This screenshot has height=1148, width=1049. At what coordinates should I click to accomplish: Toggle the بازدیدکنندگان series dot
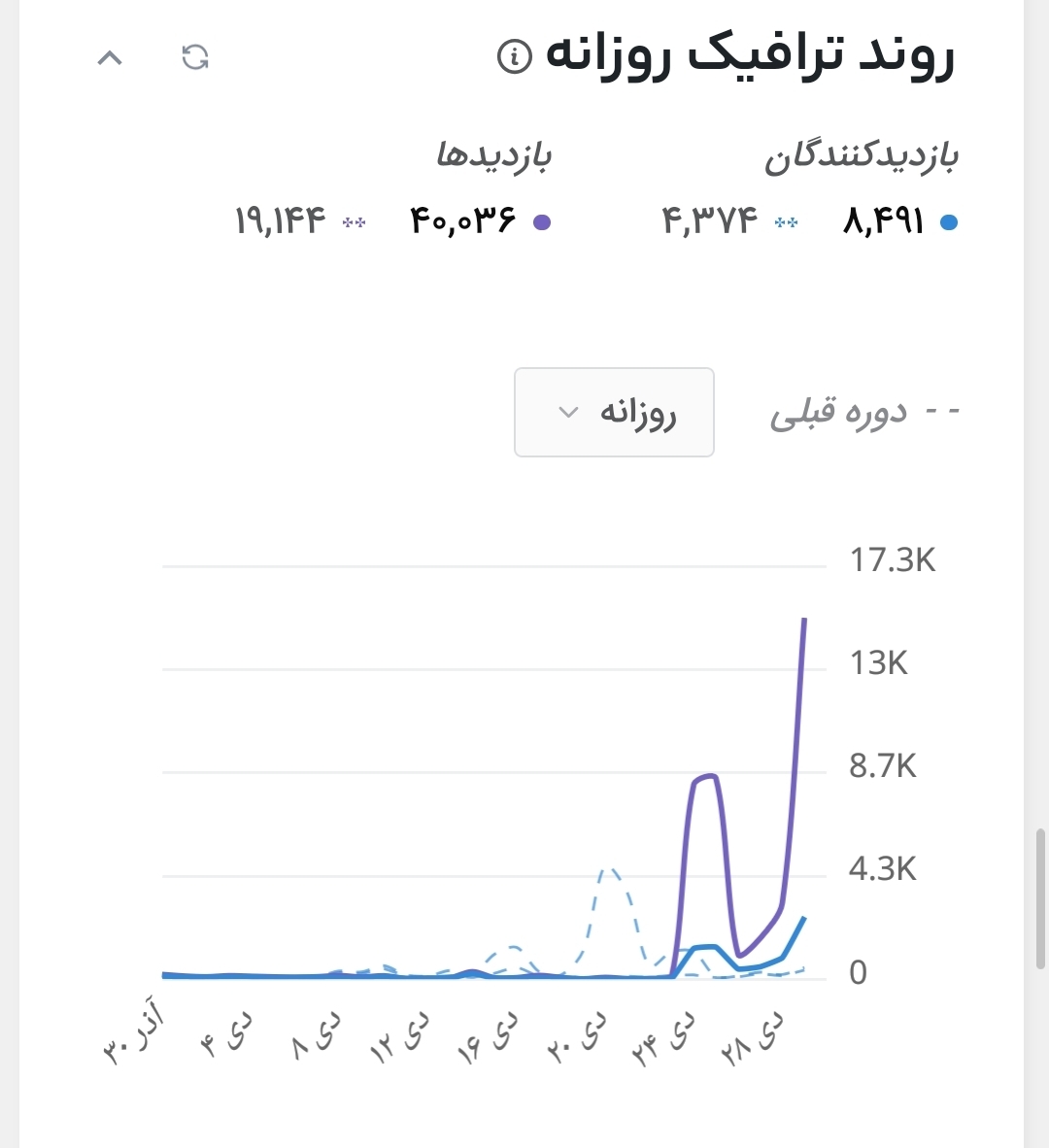949,223
